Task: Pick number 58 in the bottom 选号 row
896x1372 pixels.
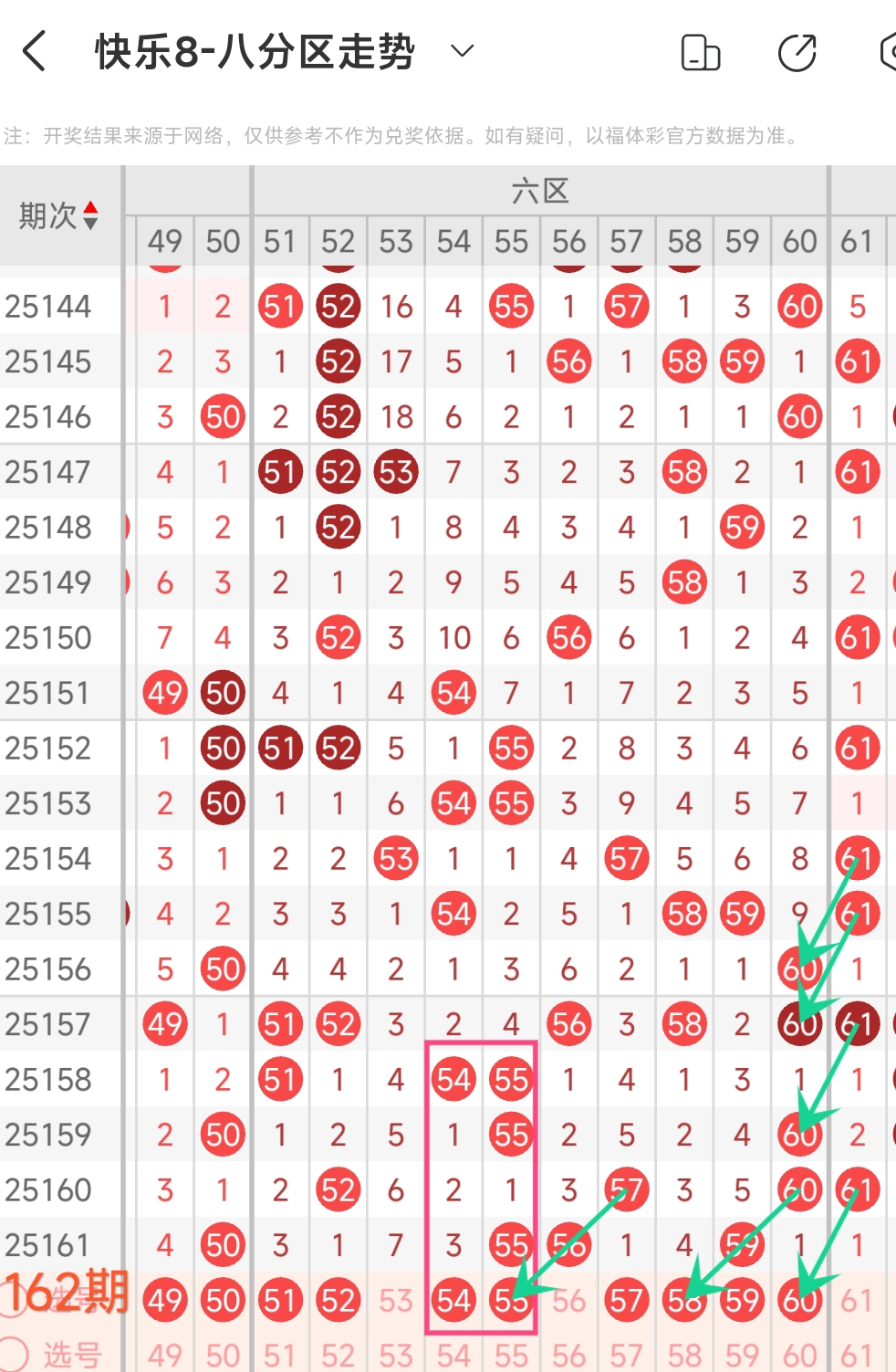Action: tap(684, 1356)
